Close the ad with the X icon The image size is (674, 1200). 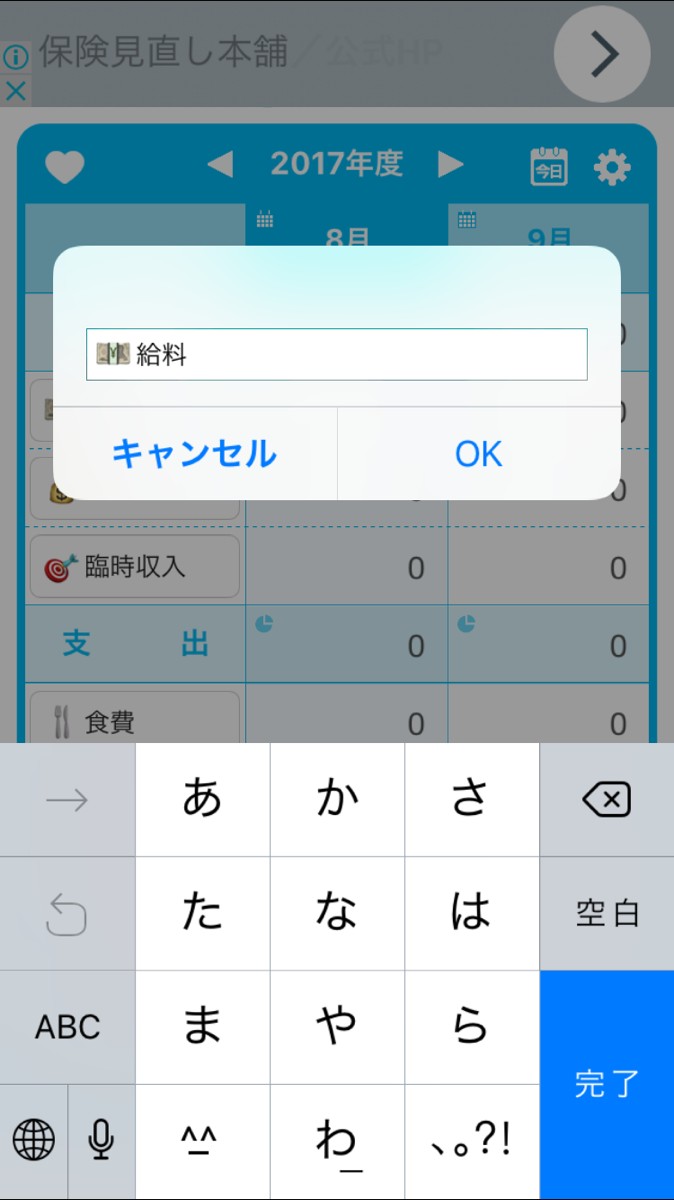(x=15, y=92)
